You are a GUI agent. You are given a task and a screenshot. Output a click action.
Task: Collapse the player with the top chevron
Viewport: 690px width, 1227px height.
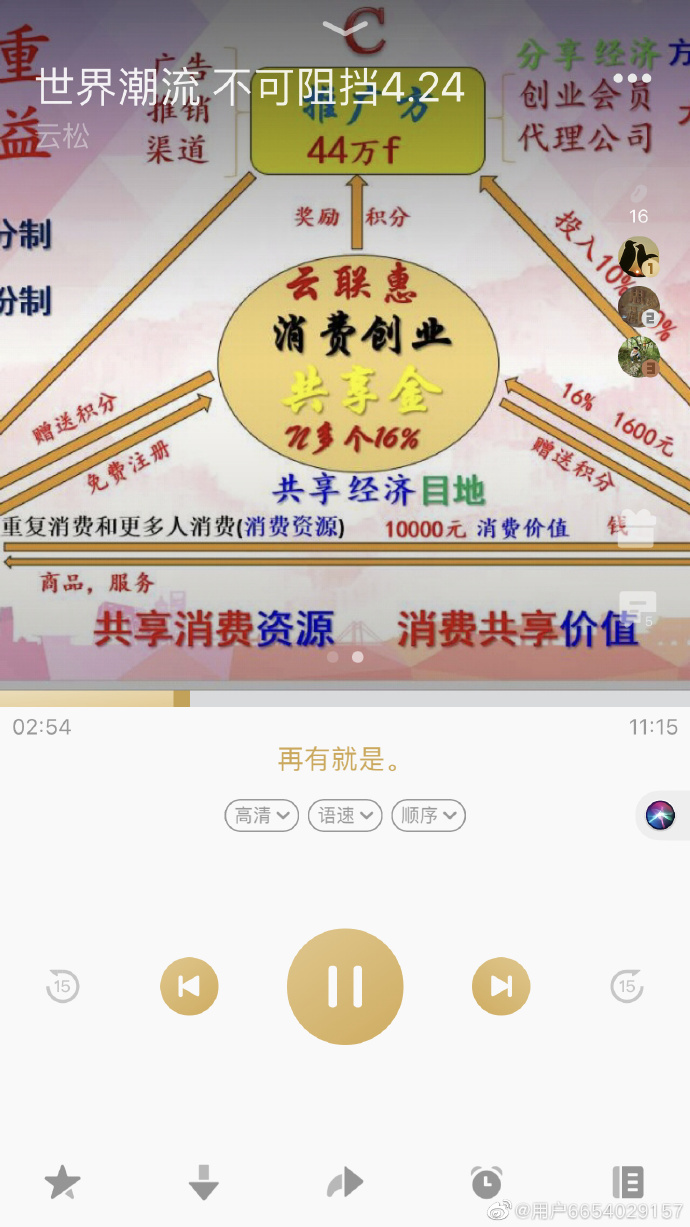345,29
